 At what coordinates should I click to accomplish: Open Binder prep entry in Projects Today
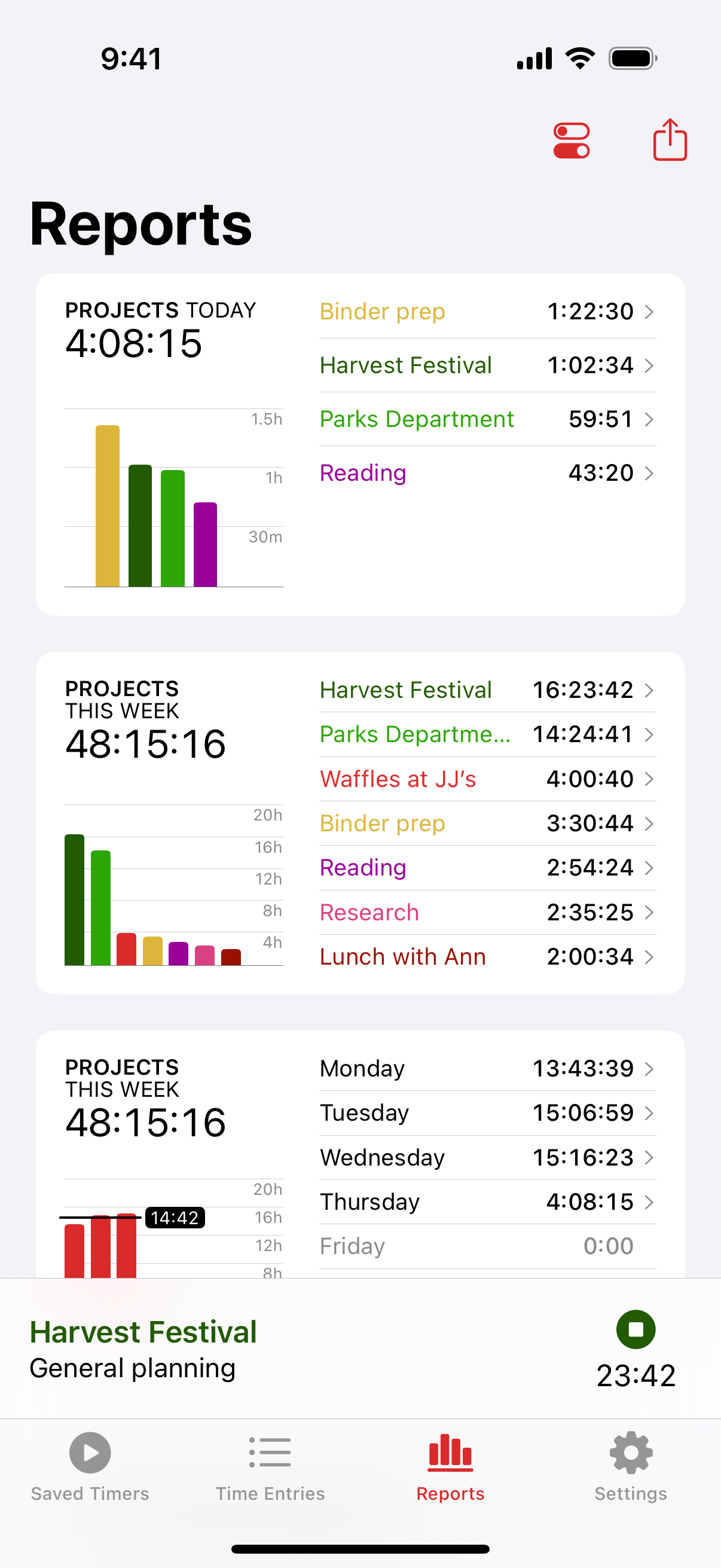coord(487,312)
